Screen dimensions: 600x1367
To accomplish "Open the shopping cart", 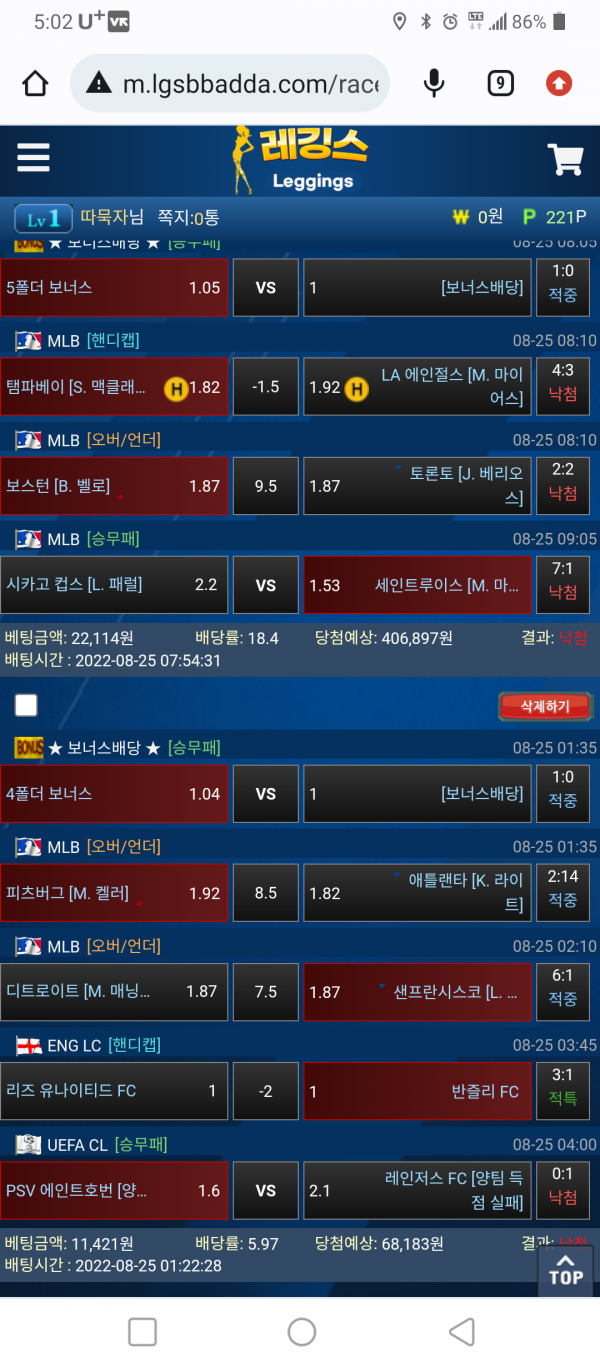I will pos(565,159).
